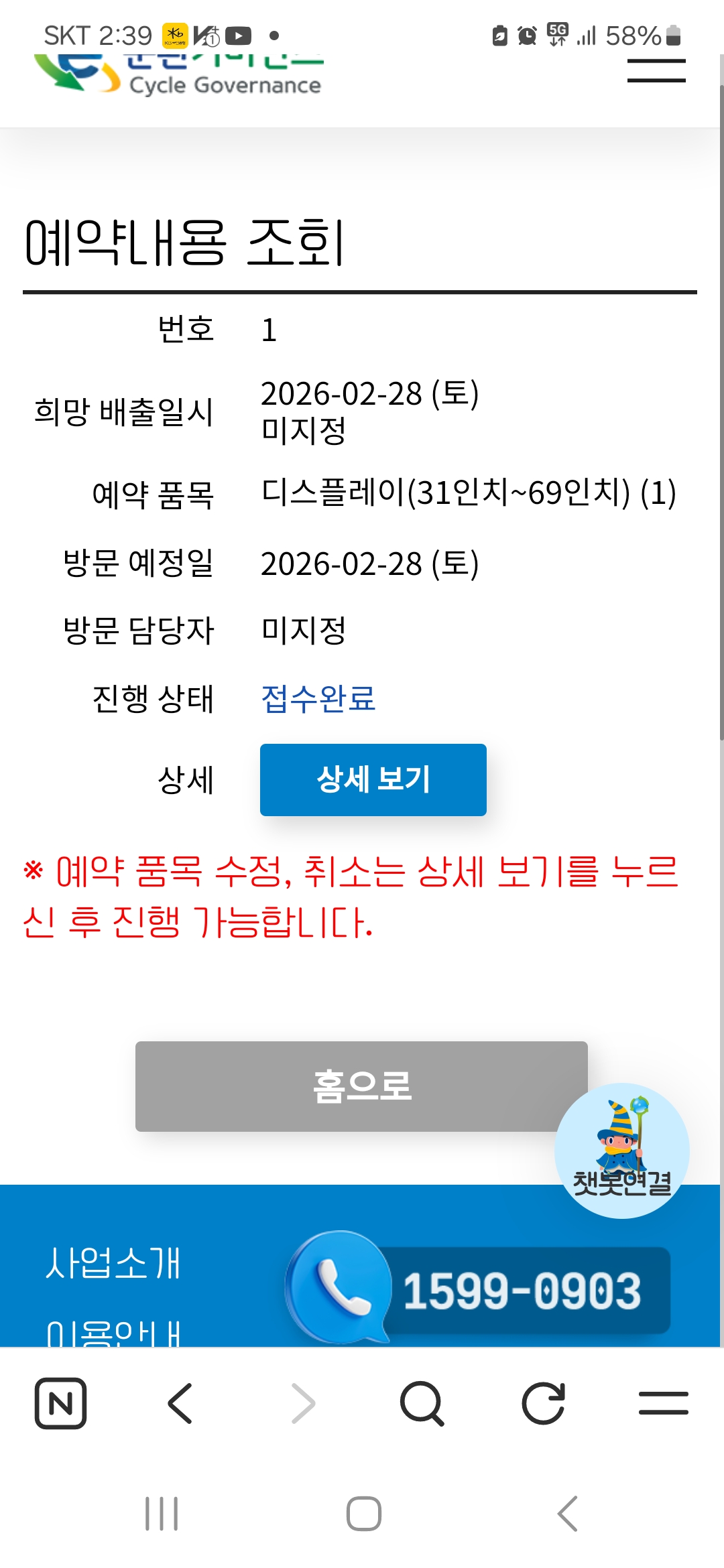Open the 사업소개 footer link

(113, 1263)
